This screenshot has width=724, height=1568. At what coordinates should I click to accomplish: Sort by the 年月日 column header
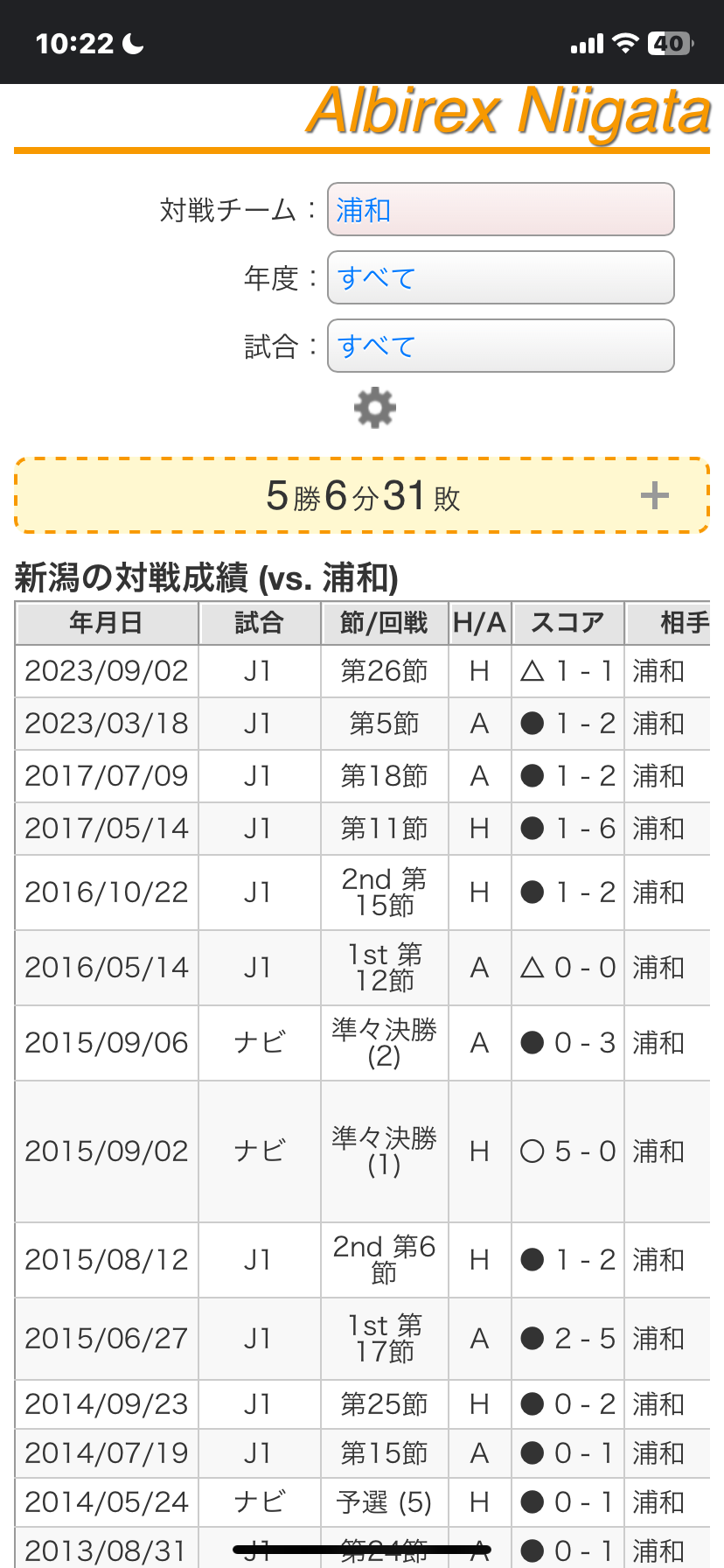[x=107, y=623]
